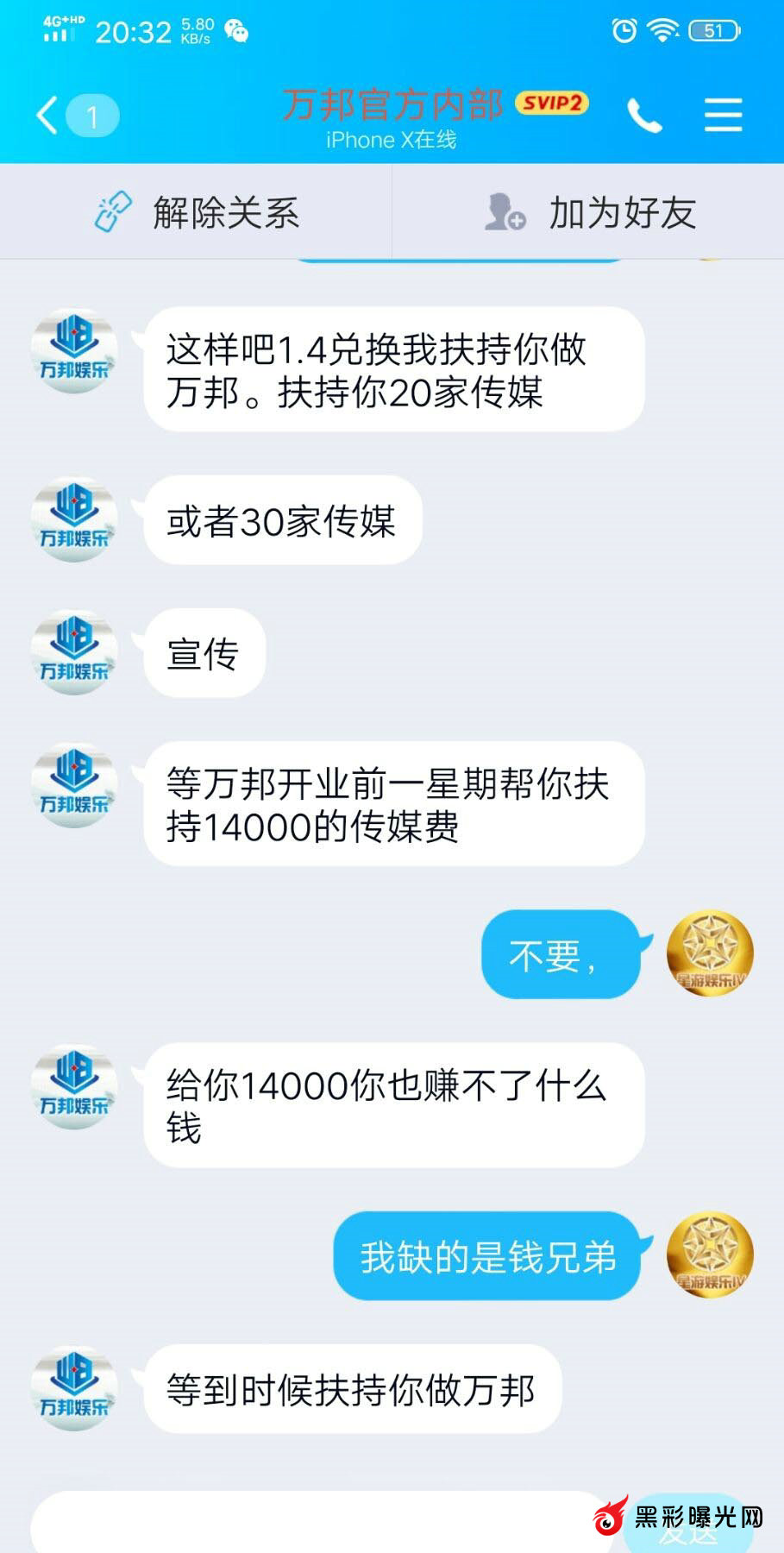The image size is (784, 1553).
Task: Open the avatar beside the 宣传 message
Action: 74,652
